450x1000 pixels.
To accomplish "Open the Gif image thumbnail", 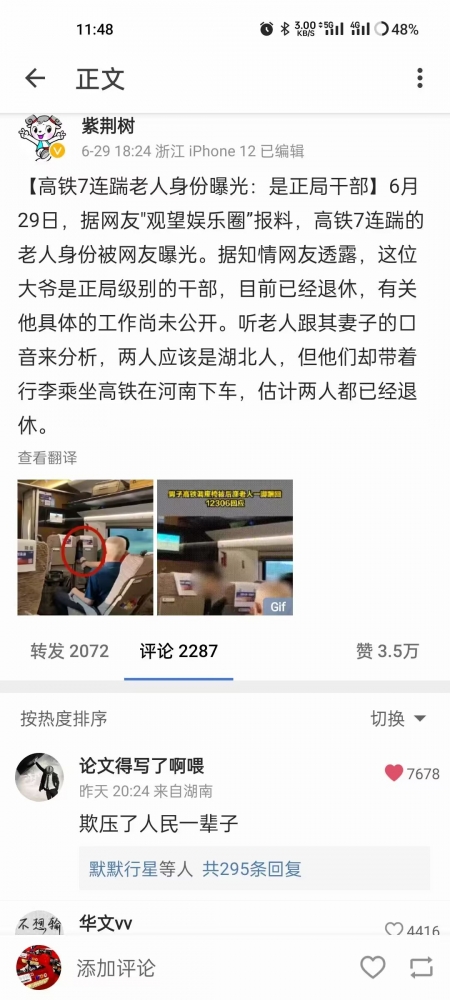I will tap(225, 547).
